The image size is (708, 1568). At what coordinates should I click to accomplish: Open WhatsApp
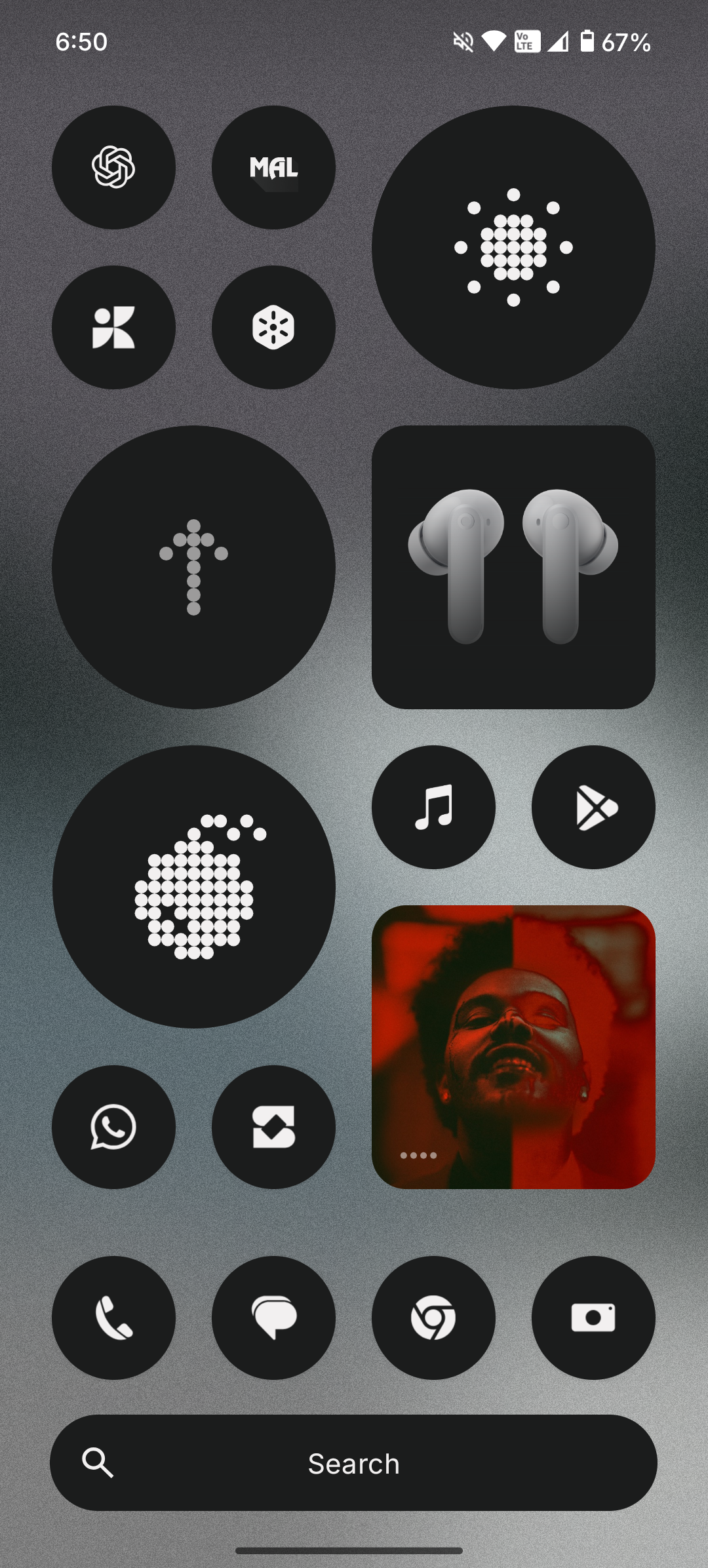pos(113,1127)
